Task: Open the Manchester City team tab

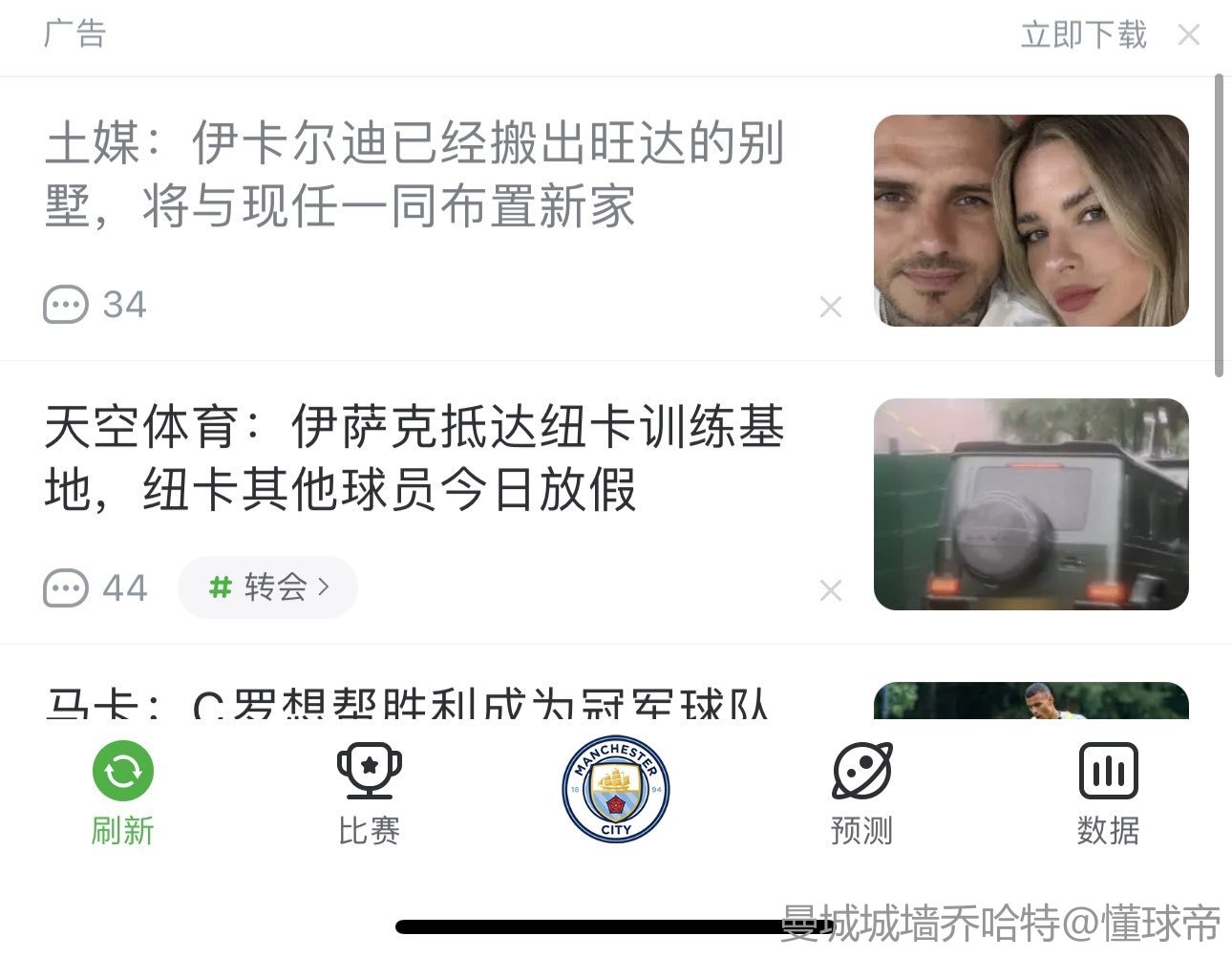Action: click(616, 789)
